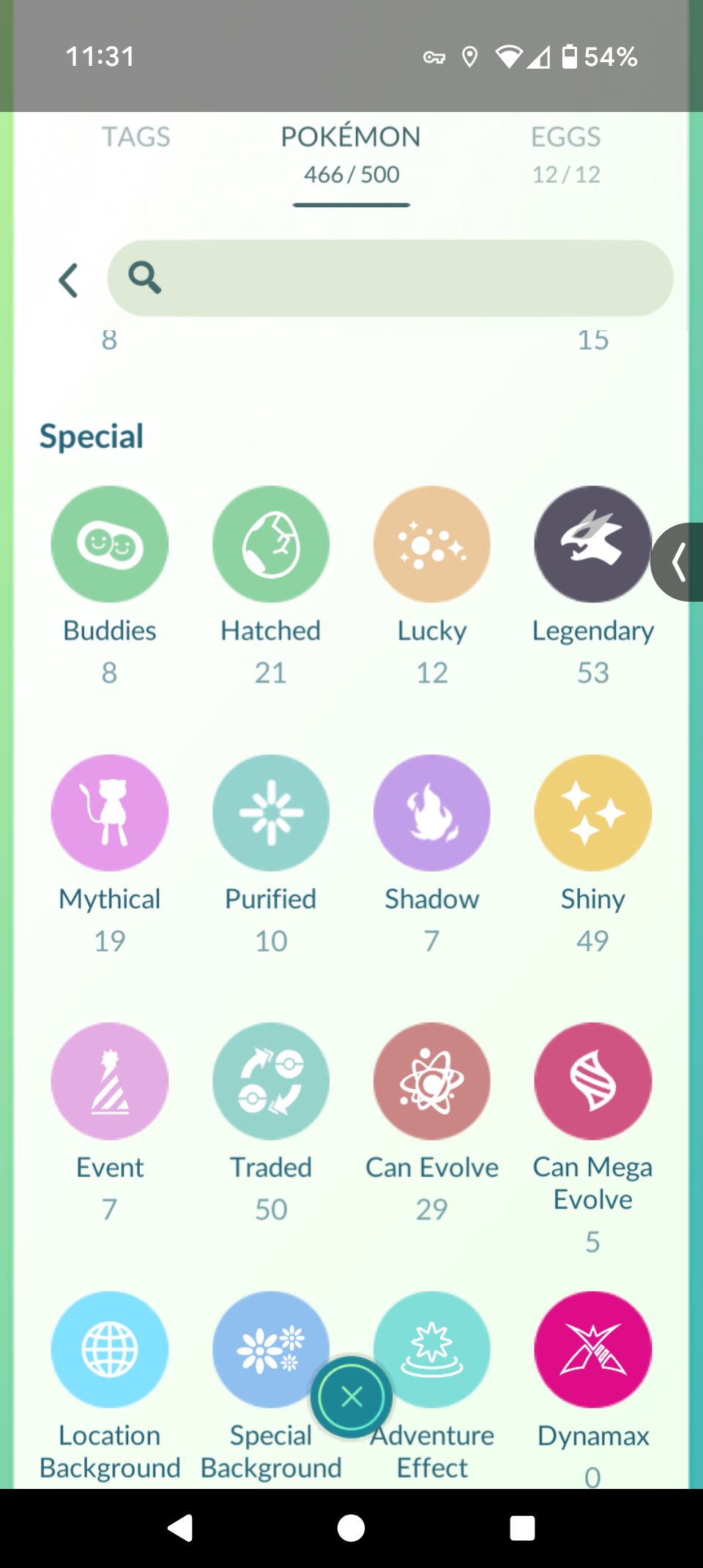The height and width of the screenshot is (1568, 703).
Task: Go back using the arrow beside search
Action: pyautogui.click(x=68, y=280)
